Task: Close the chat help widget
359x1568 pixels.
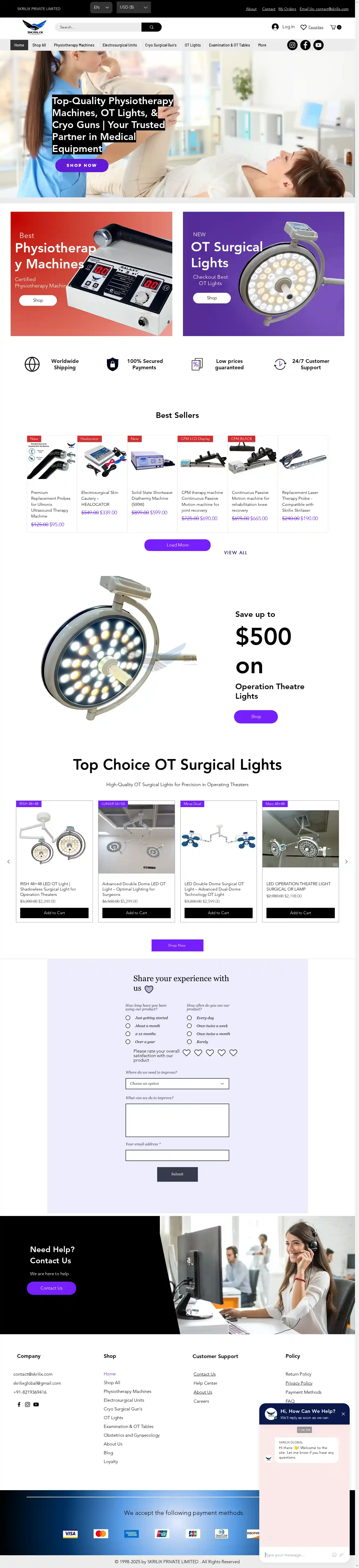Action: pos(343,1413)
